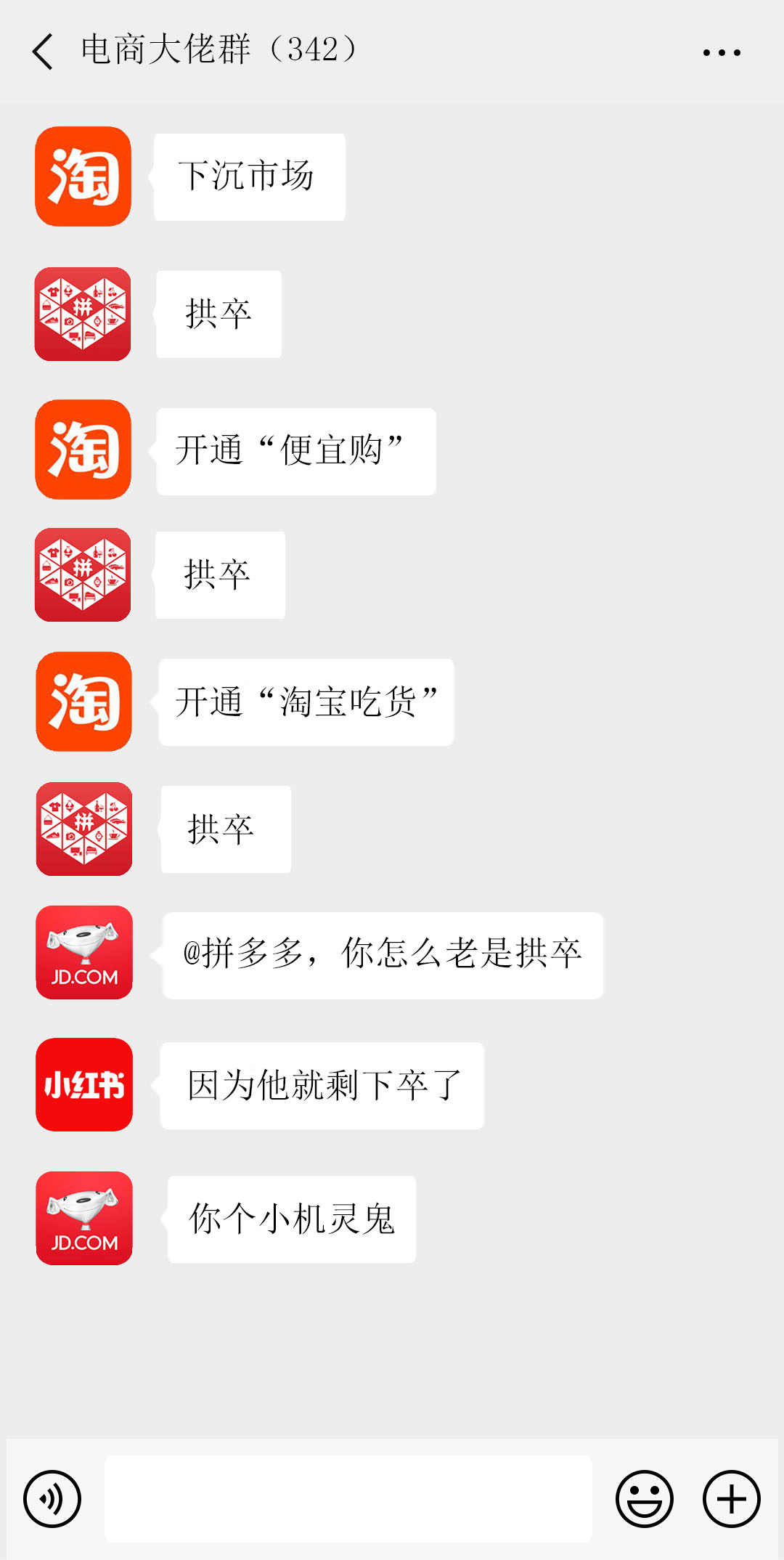This screenshot has height=1560, width=784.
Task: Tap the Pinduoduo avatar below "便宜购" bubble
Action: pos(82,574)
